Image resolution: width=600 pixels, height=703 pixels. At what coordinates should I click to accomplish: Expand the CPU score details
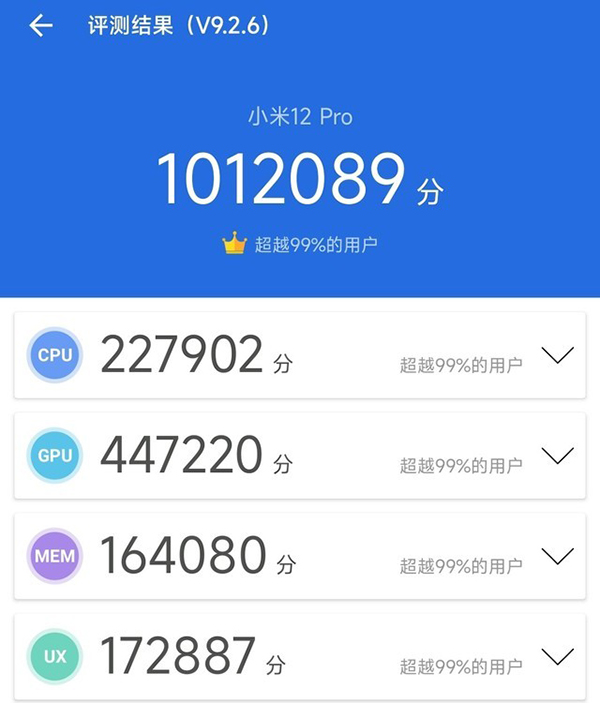[x=557, y=355]
